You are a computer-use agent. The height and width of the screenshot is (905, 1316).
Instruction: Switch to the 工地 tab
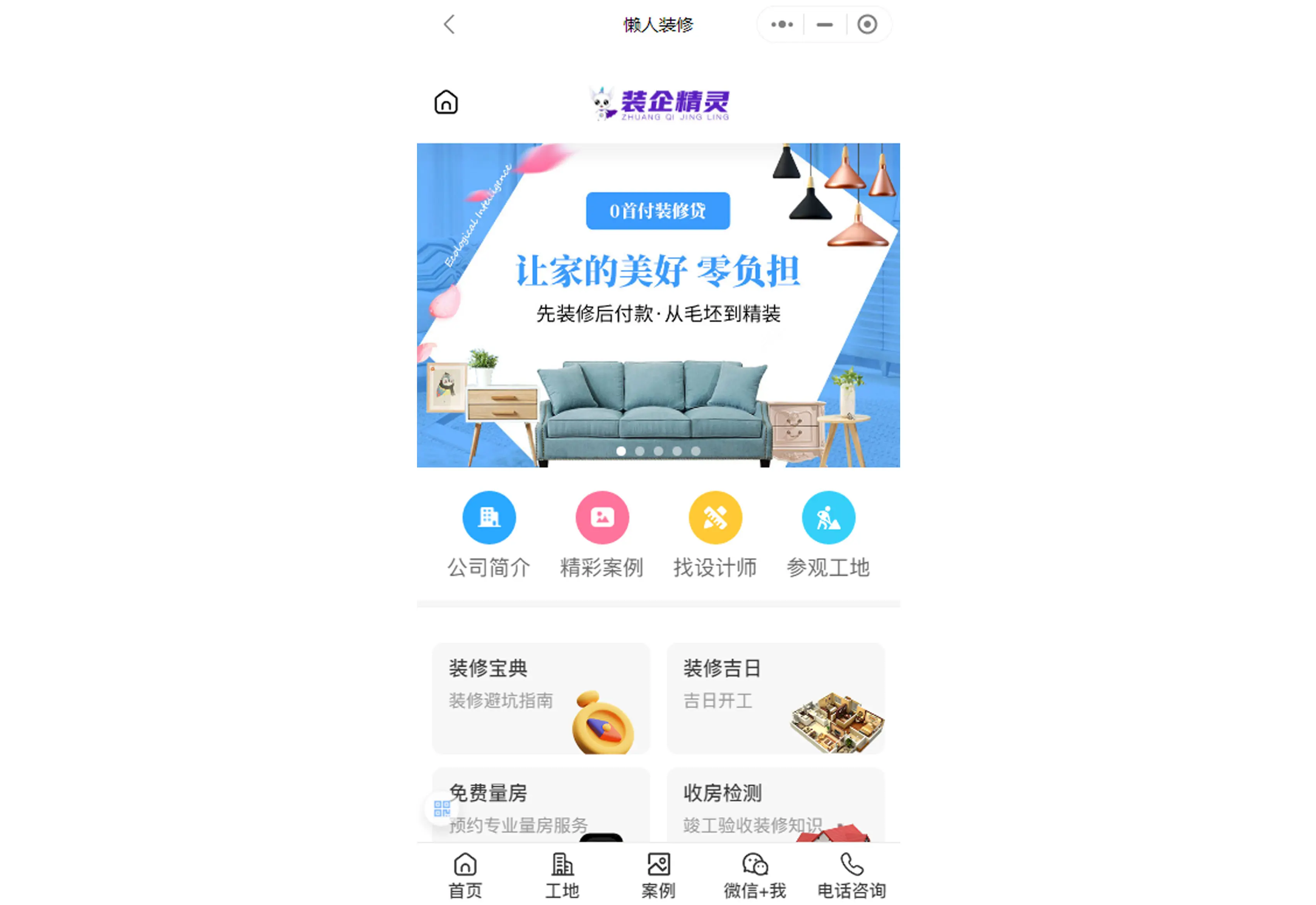tap(562, 876)
